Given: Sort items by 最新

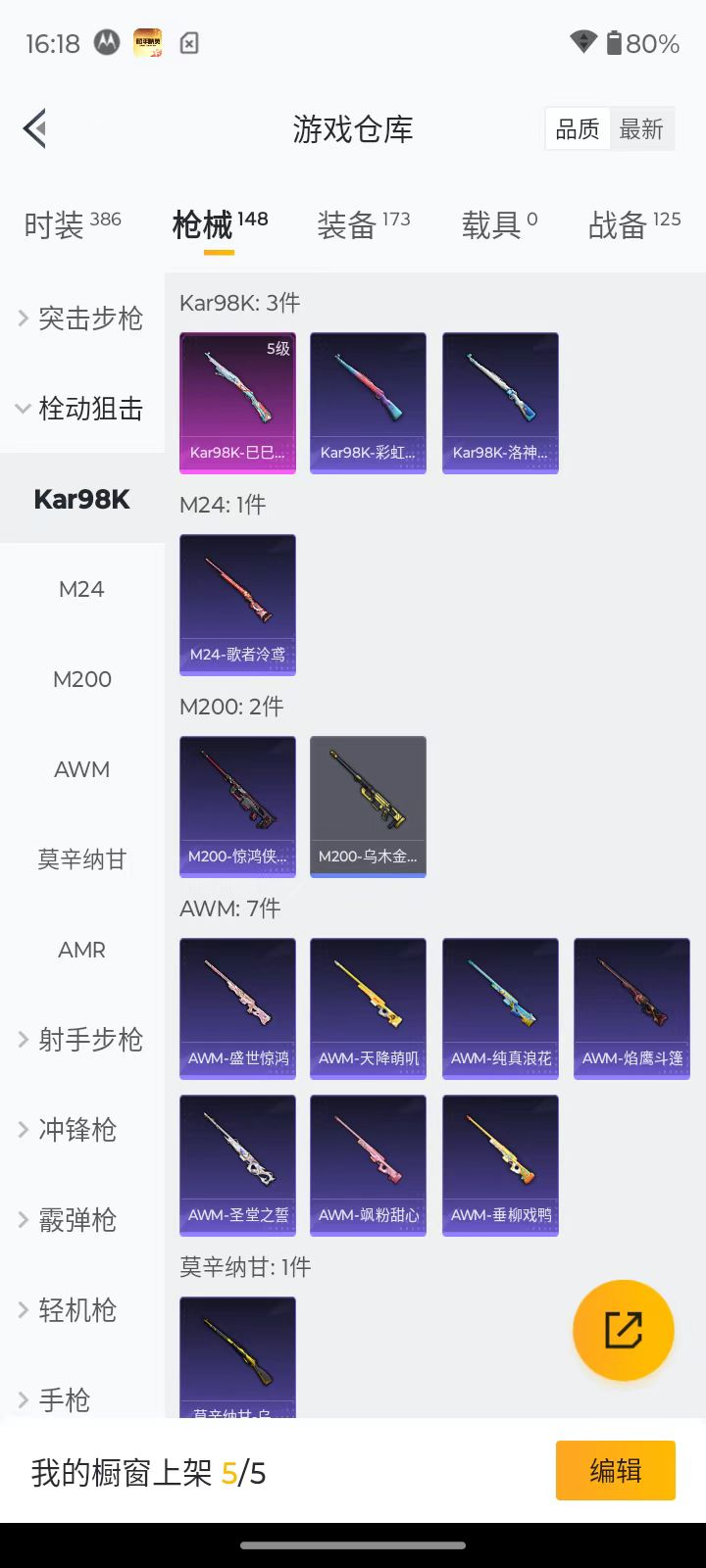Looking at the screenshot, I should [641, 128].
